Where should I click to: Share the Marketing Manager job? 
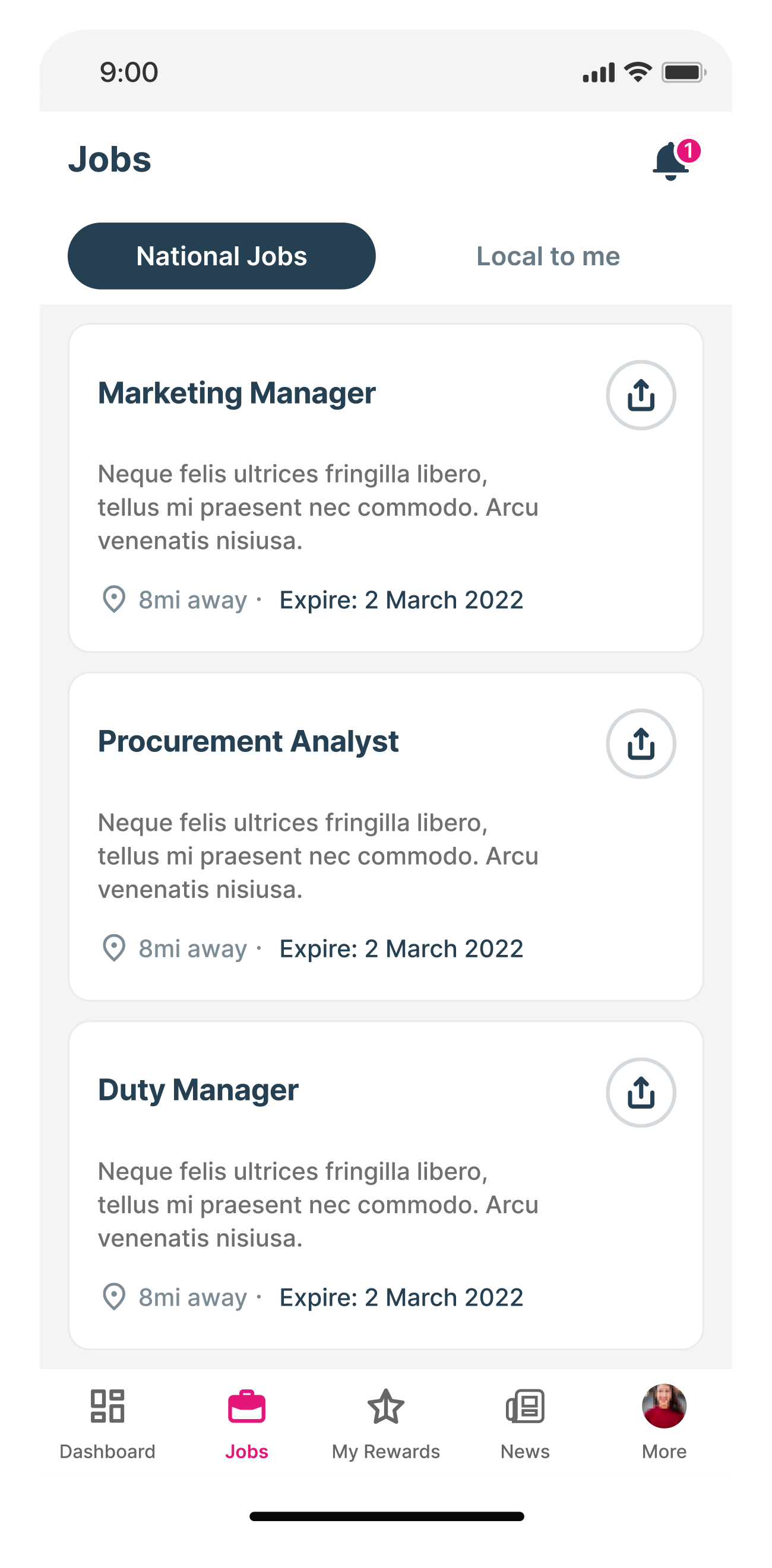click(641, 395)
